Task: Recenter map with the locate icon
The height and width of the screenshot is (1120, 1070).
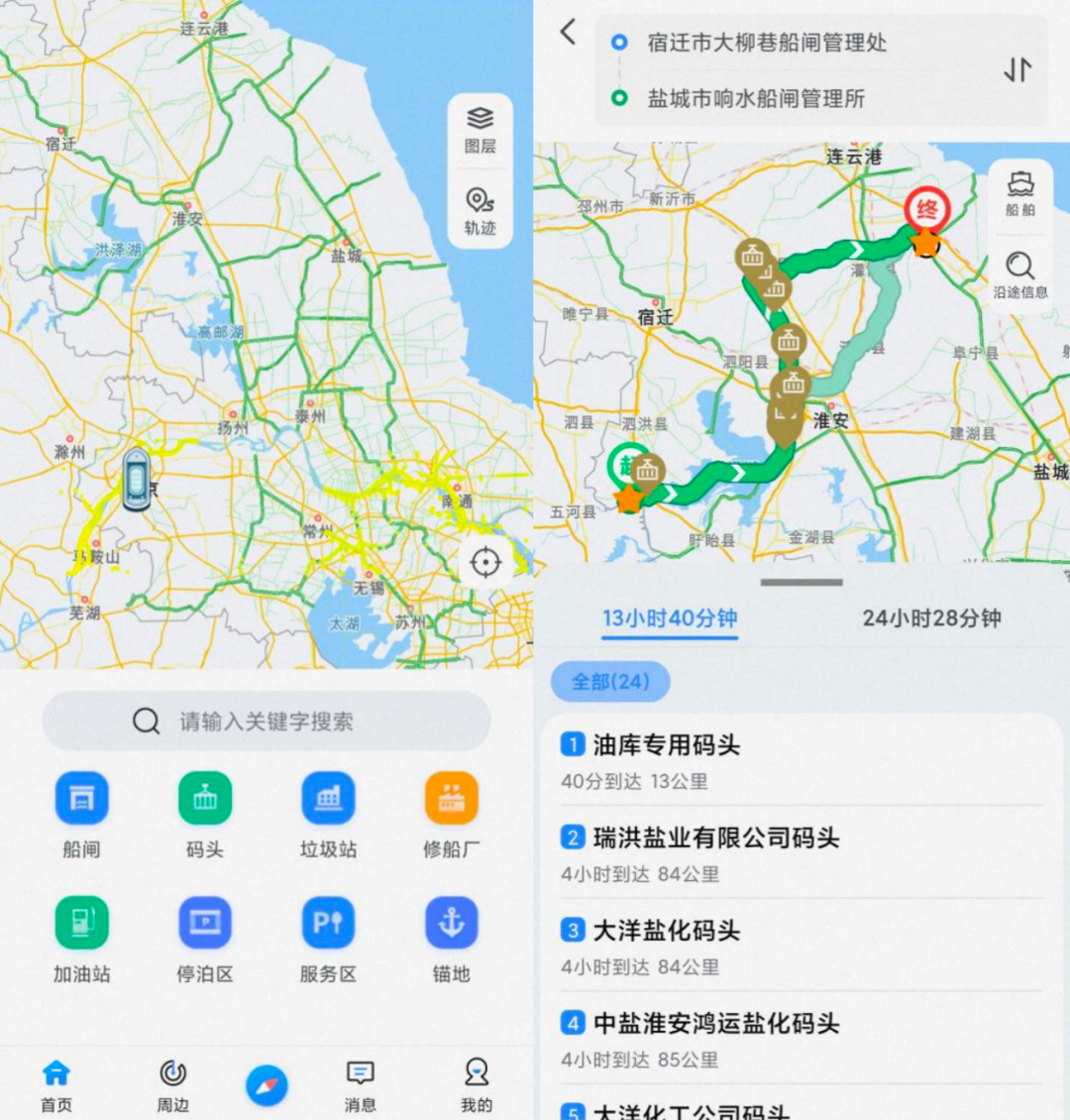Action: click(485, 563)
